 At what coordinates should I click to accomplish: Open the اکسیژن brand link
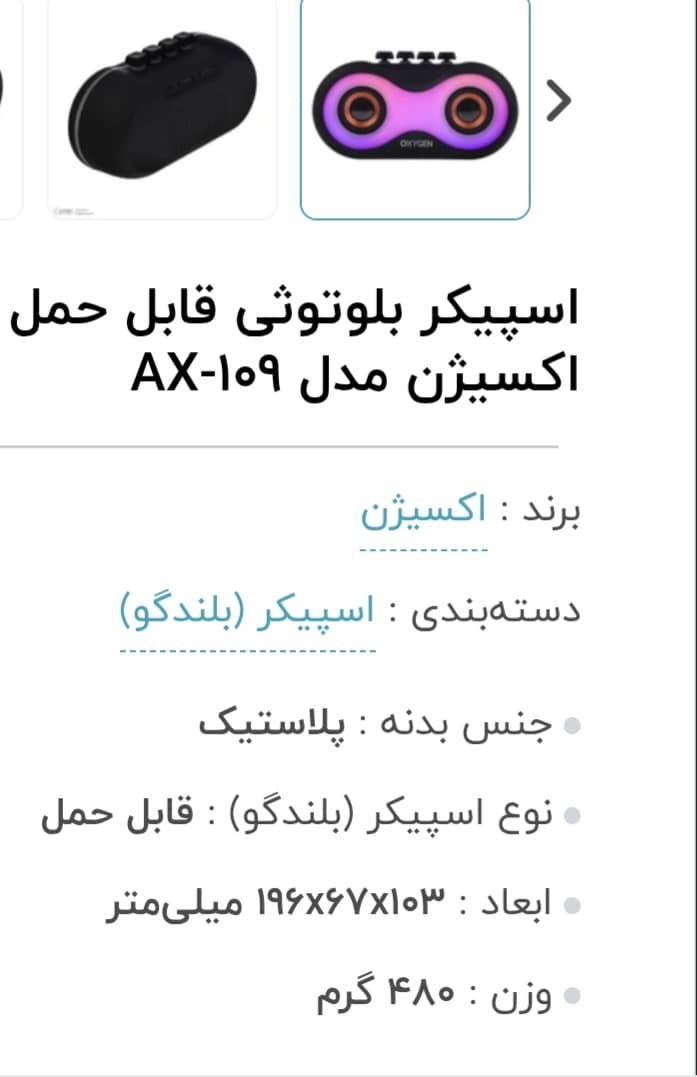[423, 513]
